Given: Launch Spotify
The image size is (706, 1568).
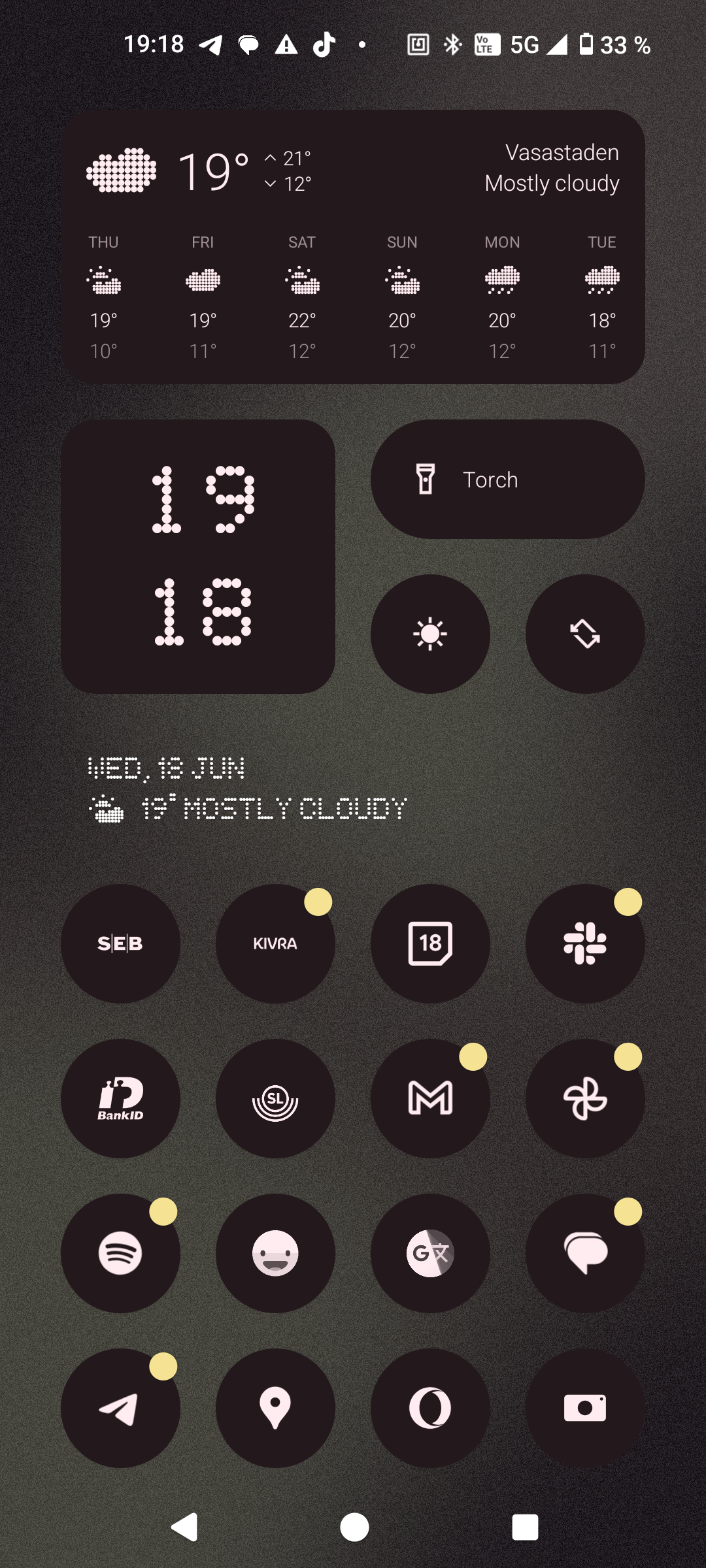Looking at the screenshot, I should [120, 1253].
